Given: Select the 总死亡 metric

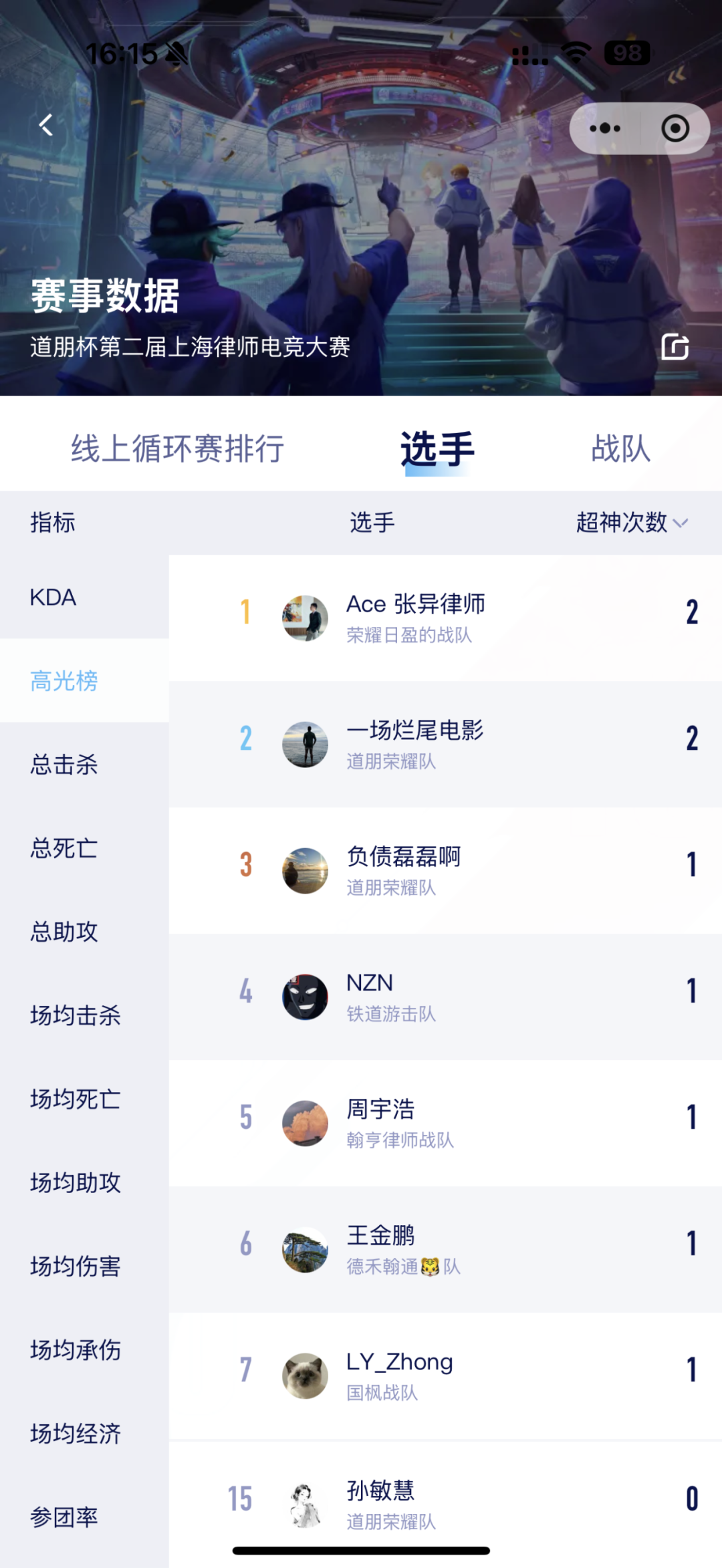Looking at the screenshot, I should coord(64,848).
